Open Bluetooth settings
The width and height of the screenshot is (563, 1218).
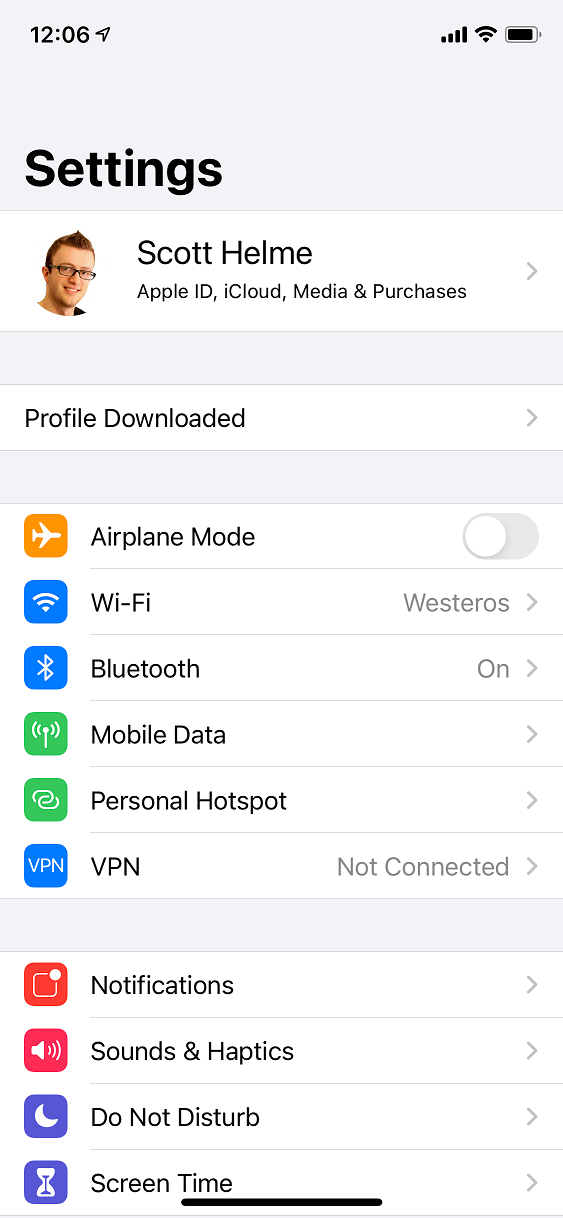point(281,669)
